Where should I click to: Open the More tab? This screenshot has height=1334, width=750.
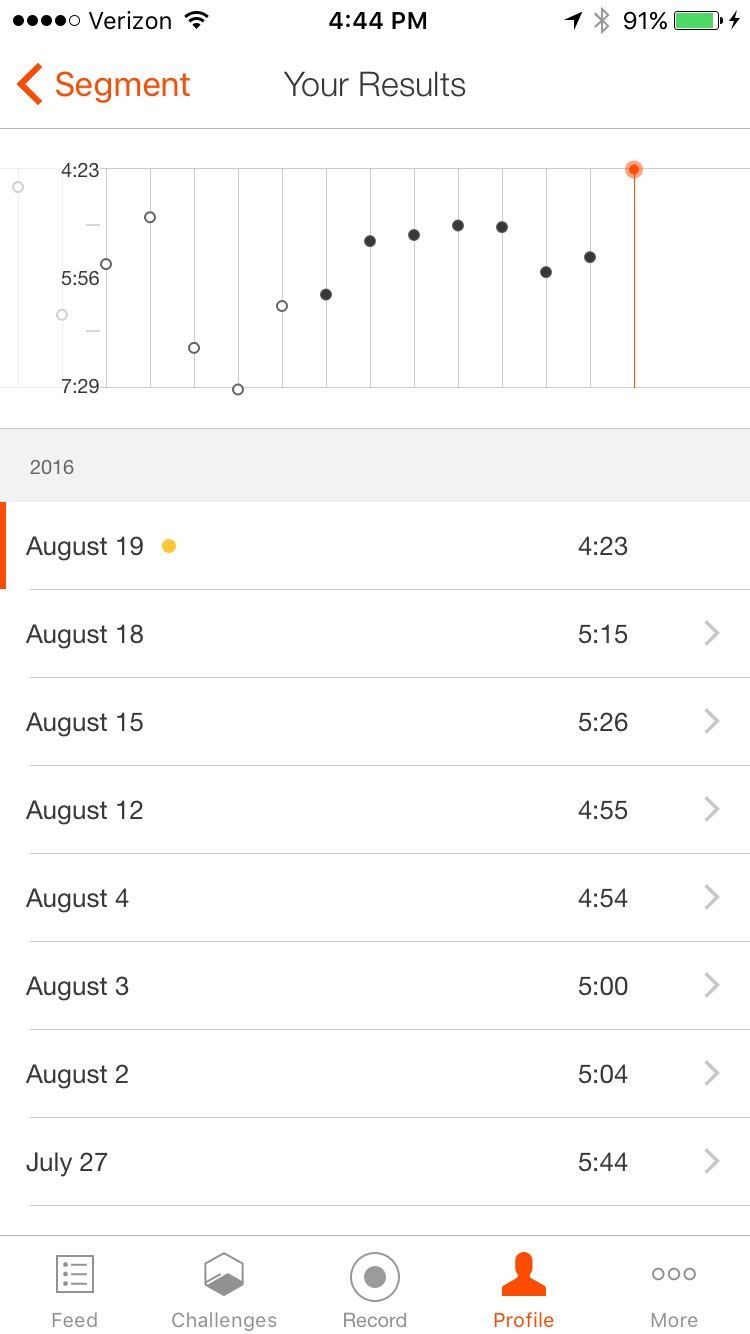point(674,1290)
